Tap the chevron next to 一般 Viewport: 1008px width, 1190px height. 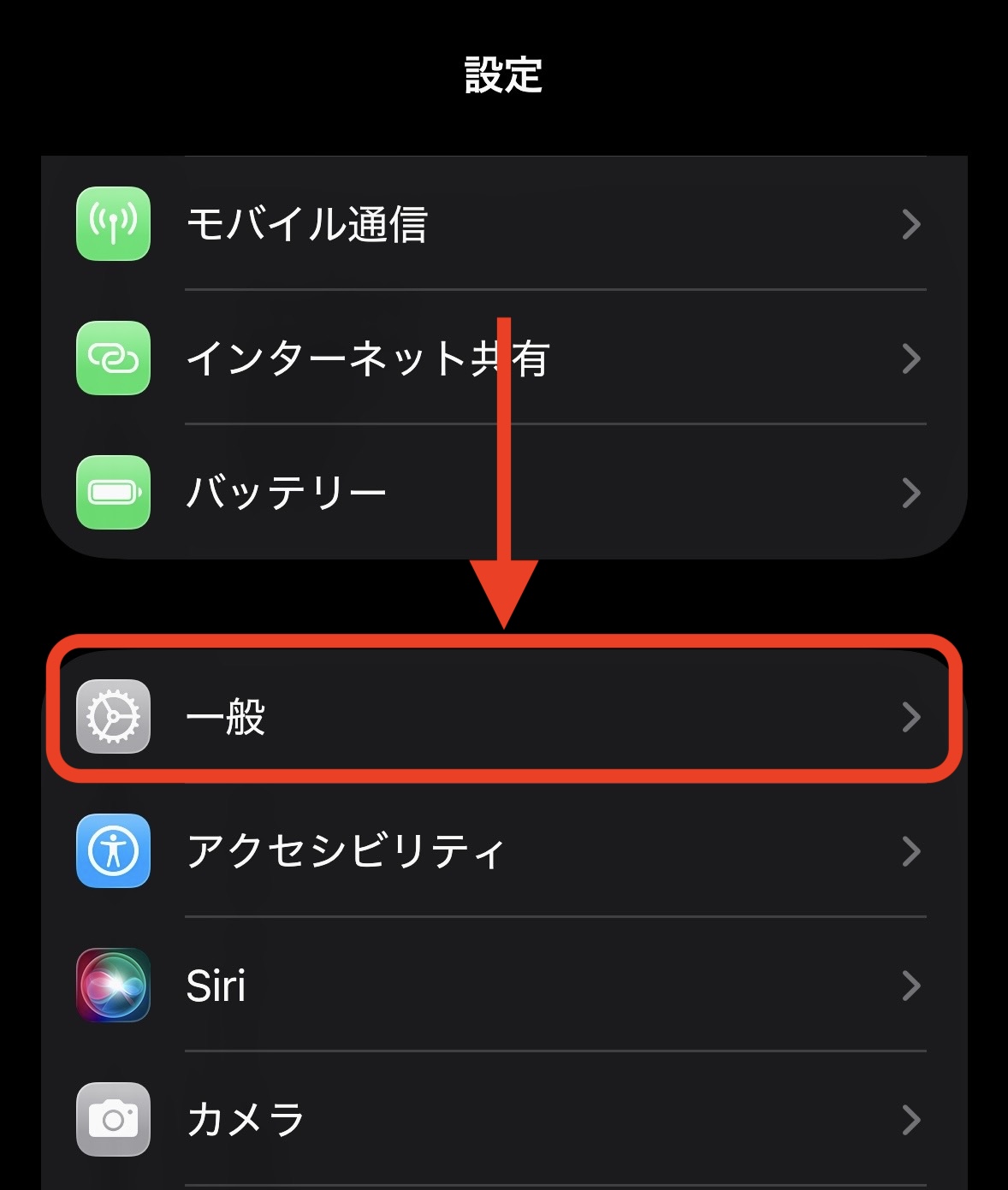912,717
